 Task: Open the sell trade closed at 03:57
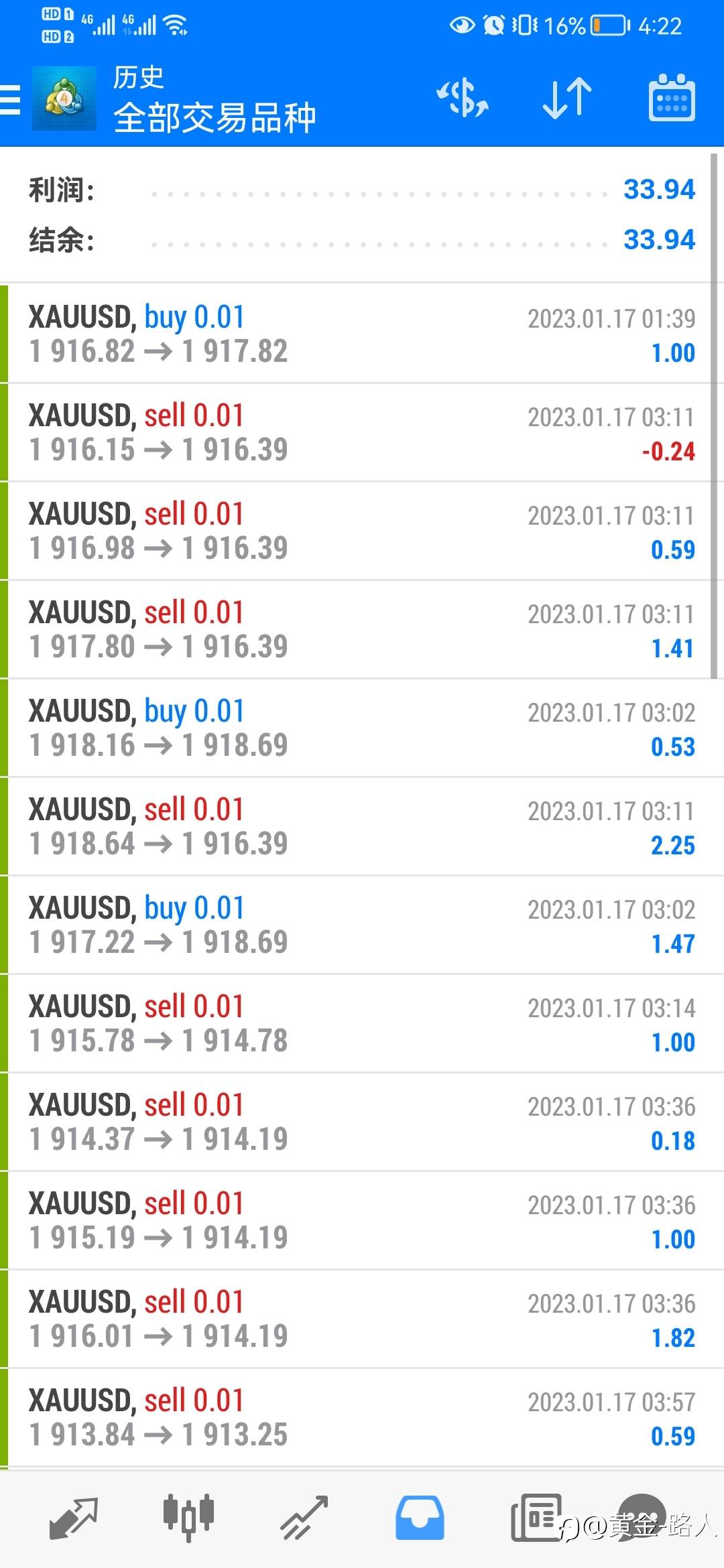coord(362,1417)
